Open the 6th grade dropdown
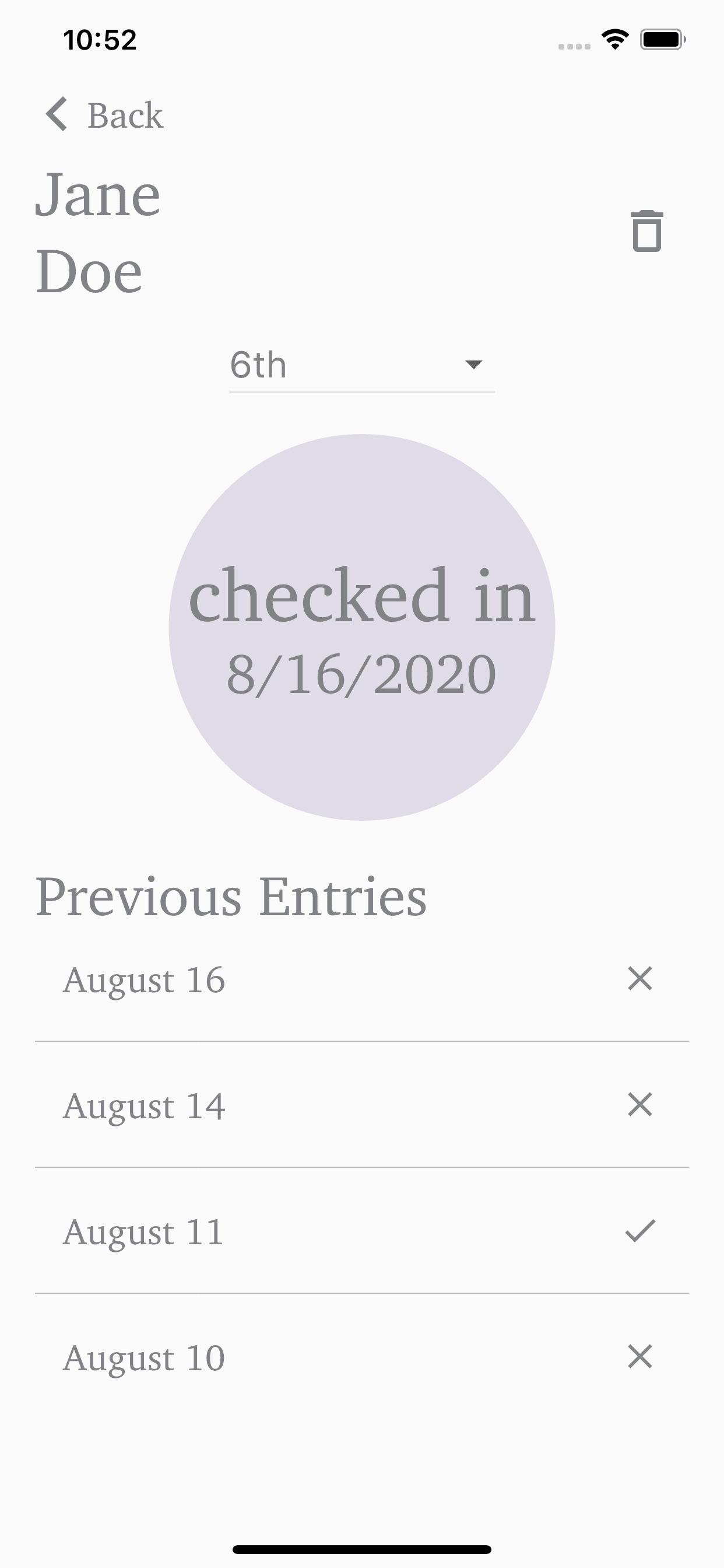 click(x=361, y=365)
